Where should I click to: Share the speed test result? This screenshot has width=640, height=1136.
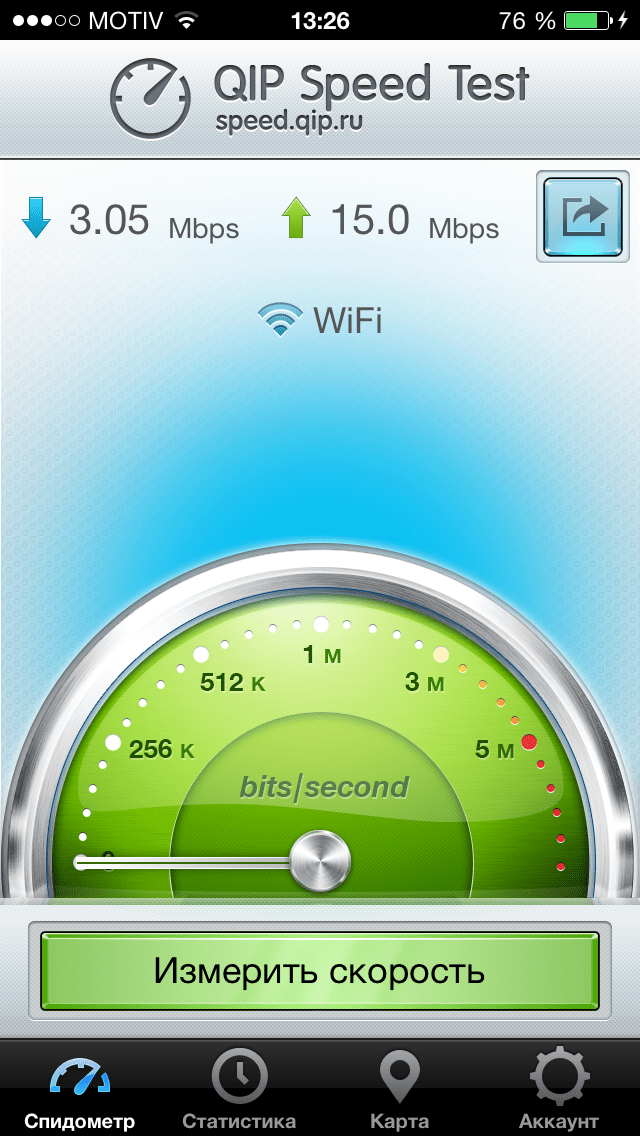pyautogui.click(x=584, y=216)
